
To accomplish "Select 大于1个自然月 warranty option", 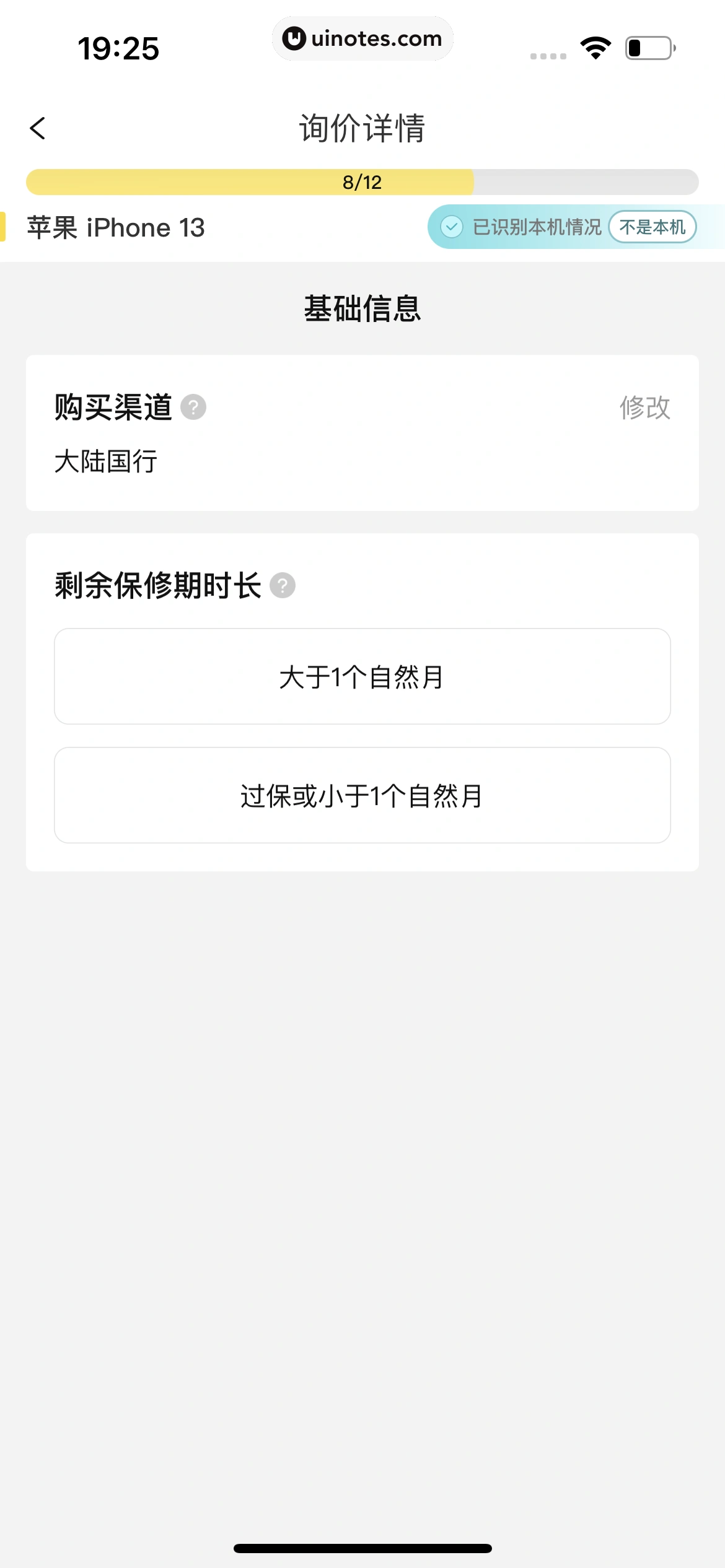I will (362, 676).
